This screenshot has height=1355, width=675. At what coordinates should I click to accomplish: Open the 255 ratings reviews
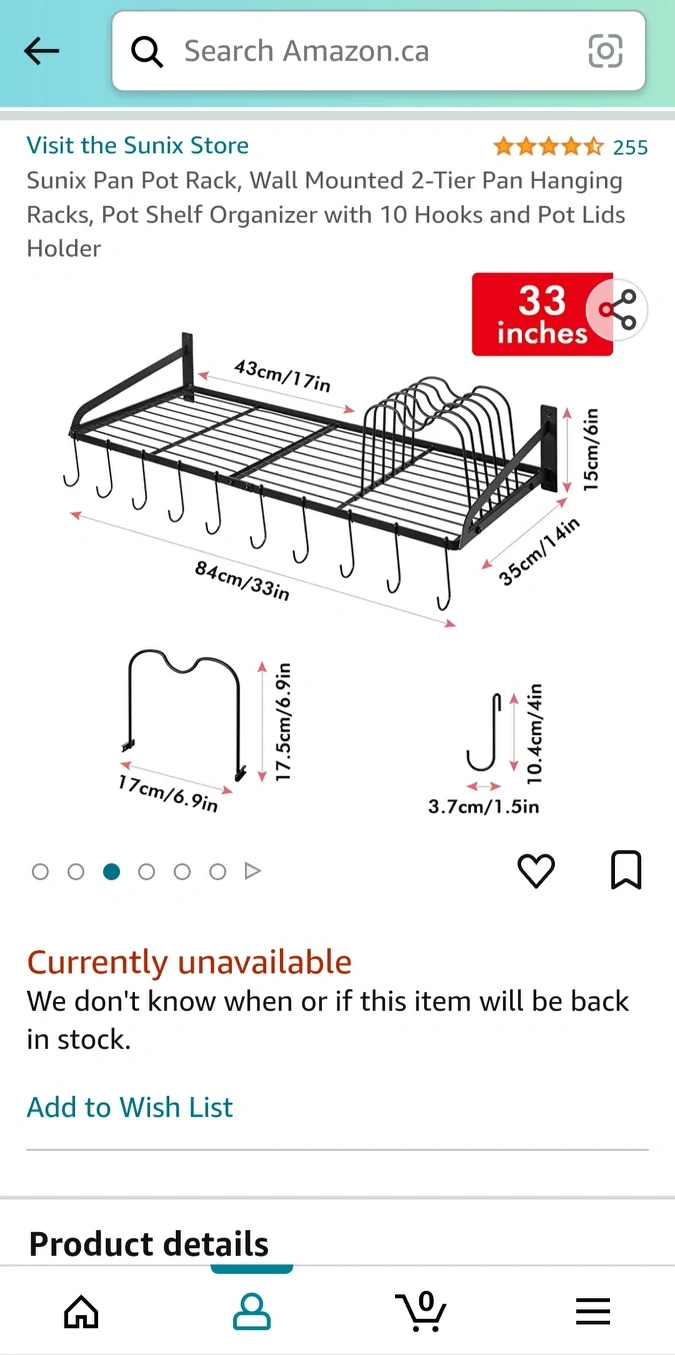tap(630, 147)
